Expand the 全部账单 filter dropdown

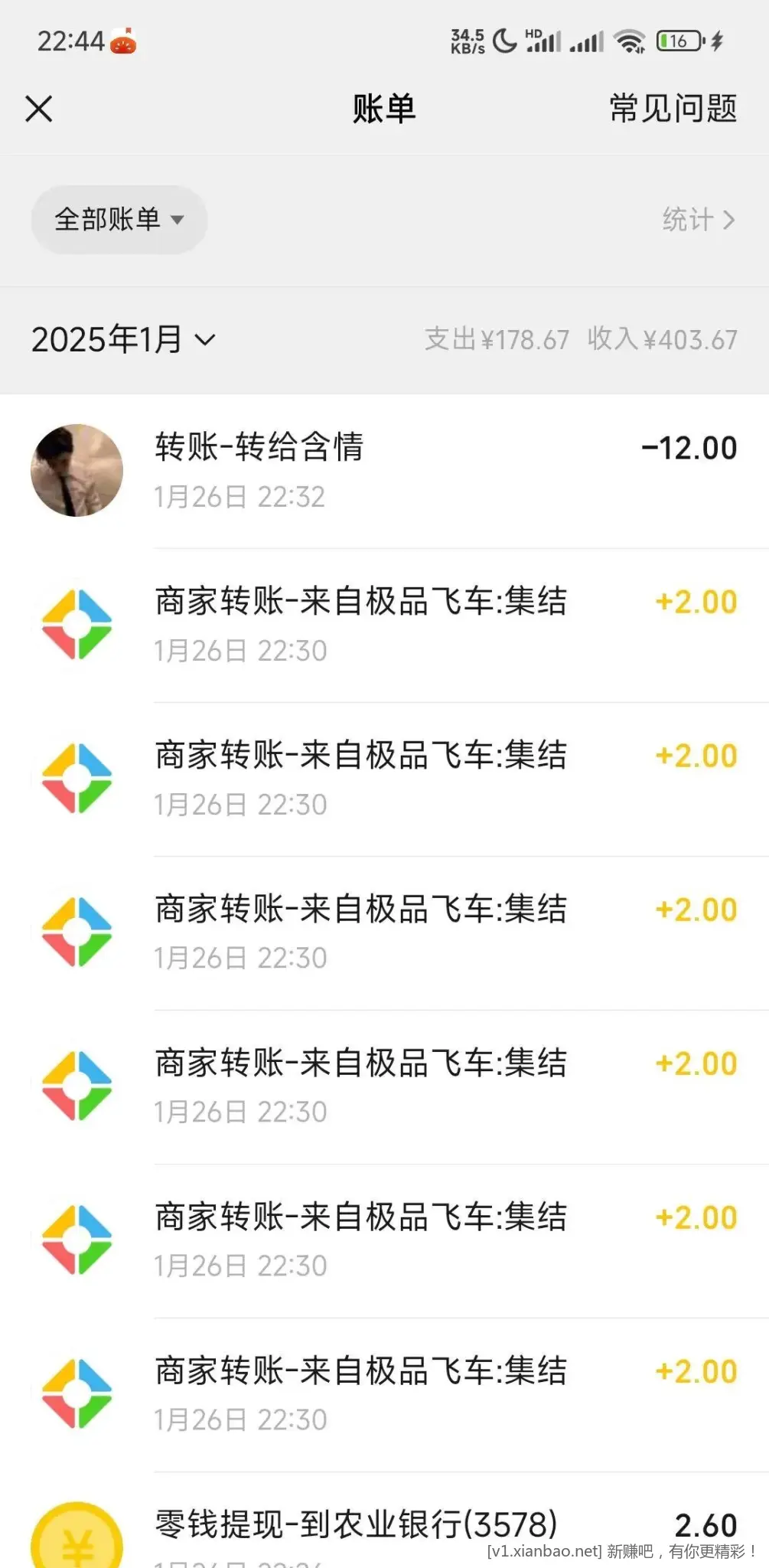pos(119,220)
